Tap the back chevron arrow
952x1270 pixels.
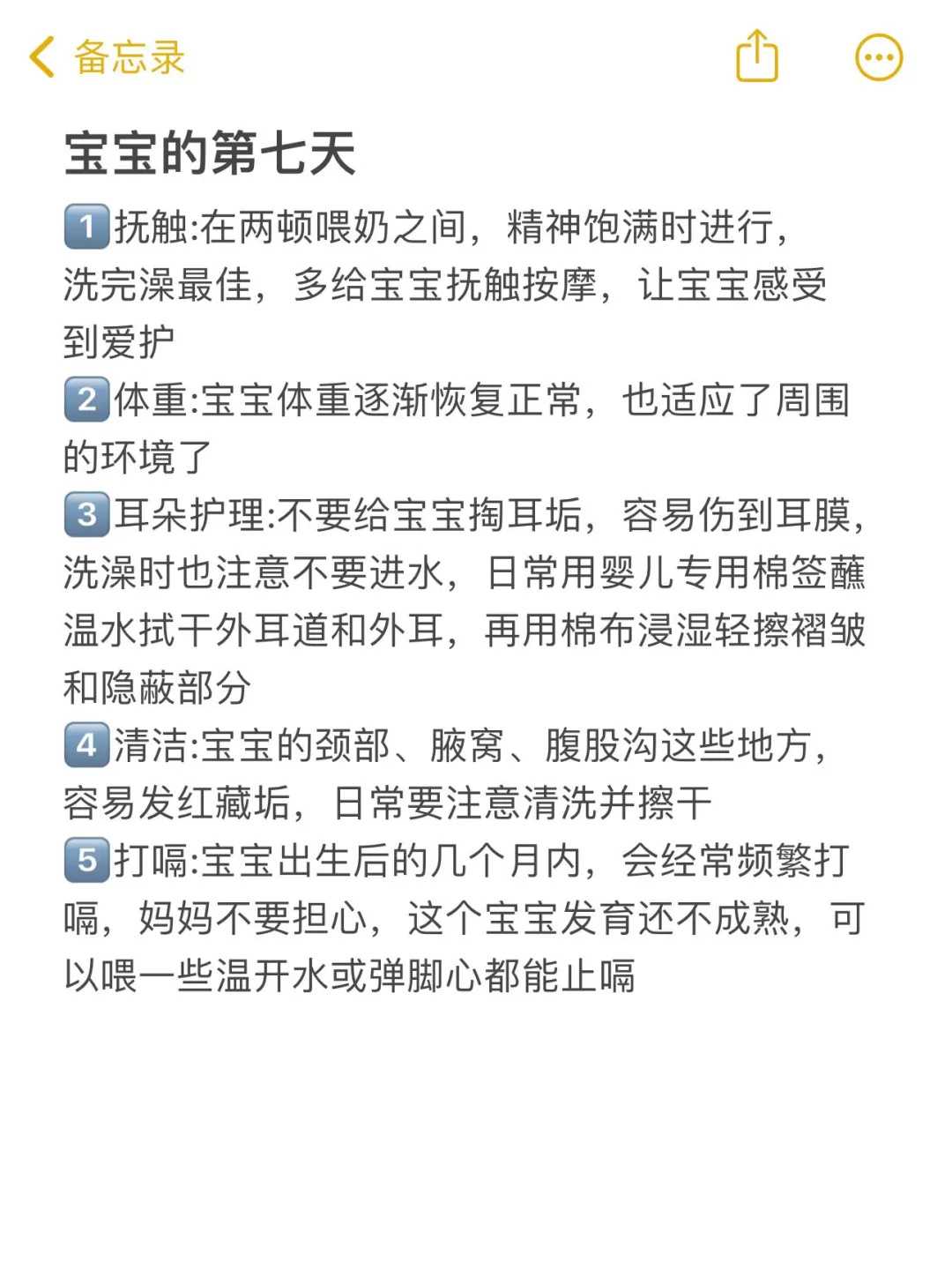[41, 56]
